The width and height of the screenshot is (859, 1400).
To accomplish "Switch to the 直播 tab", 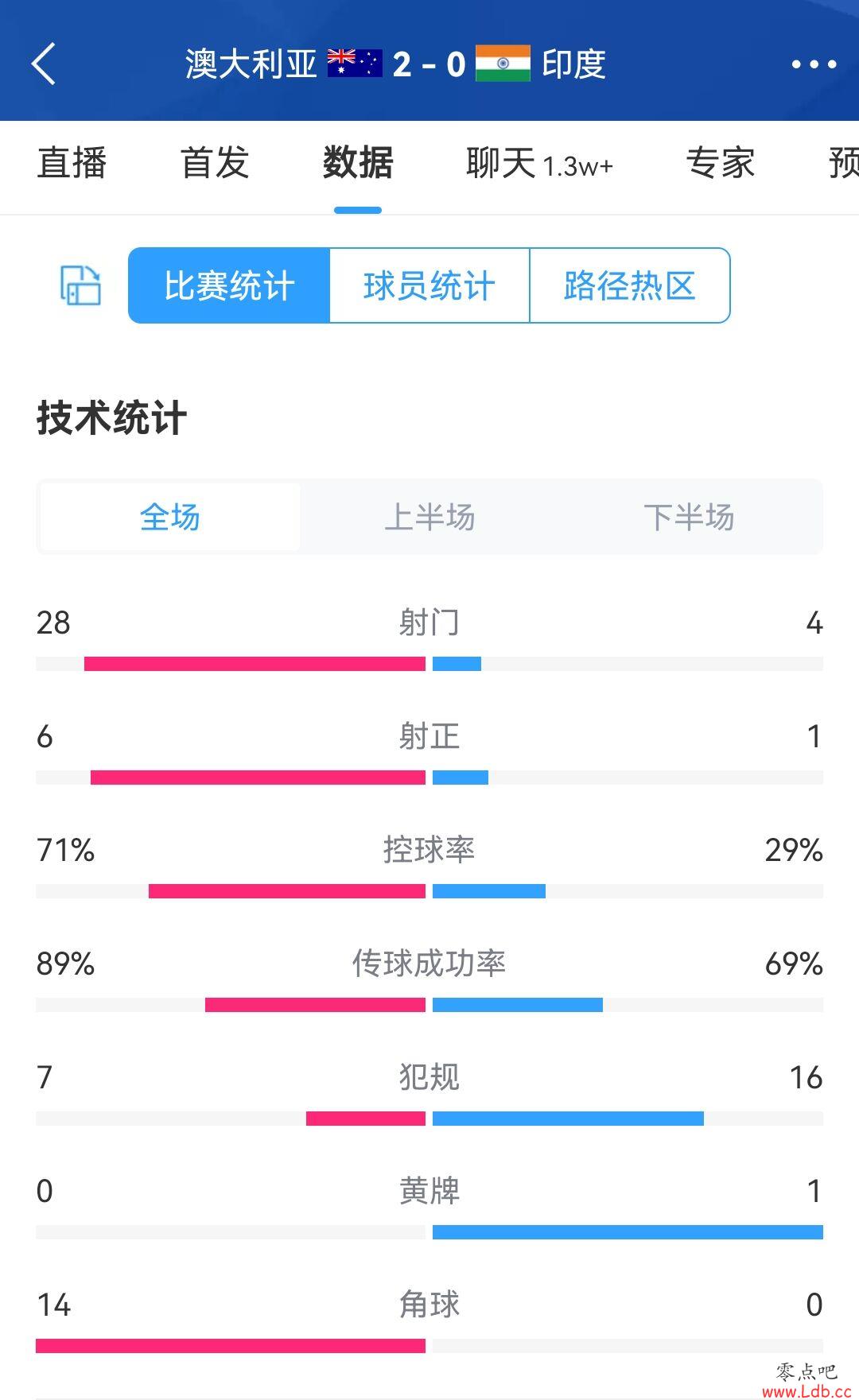I will click(72, 163).
